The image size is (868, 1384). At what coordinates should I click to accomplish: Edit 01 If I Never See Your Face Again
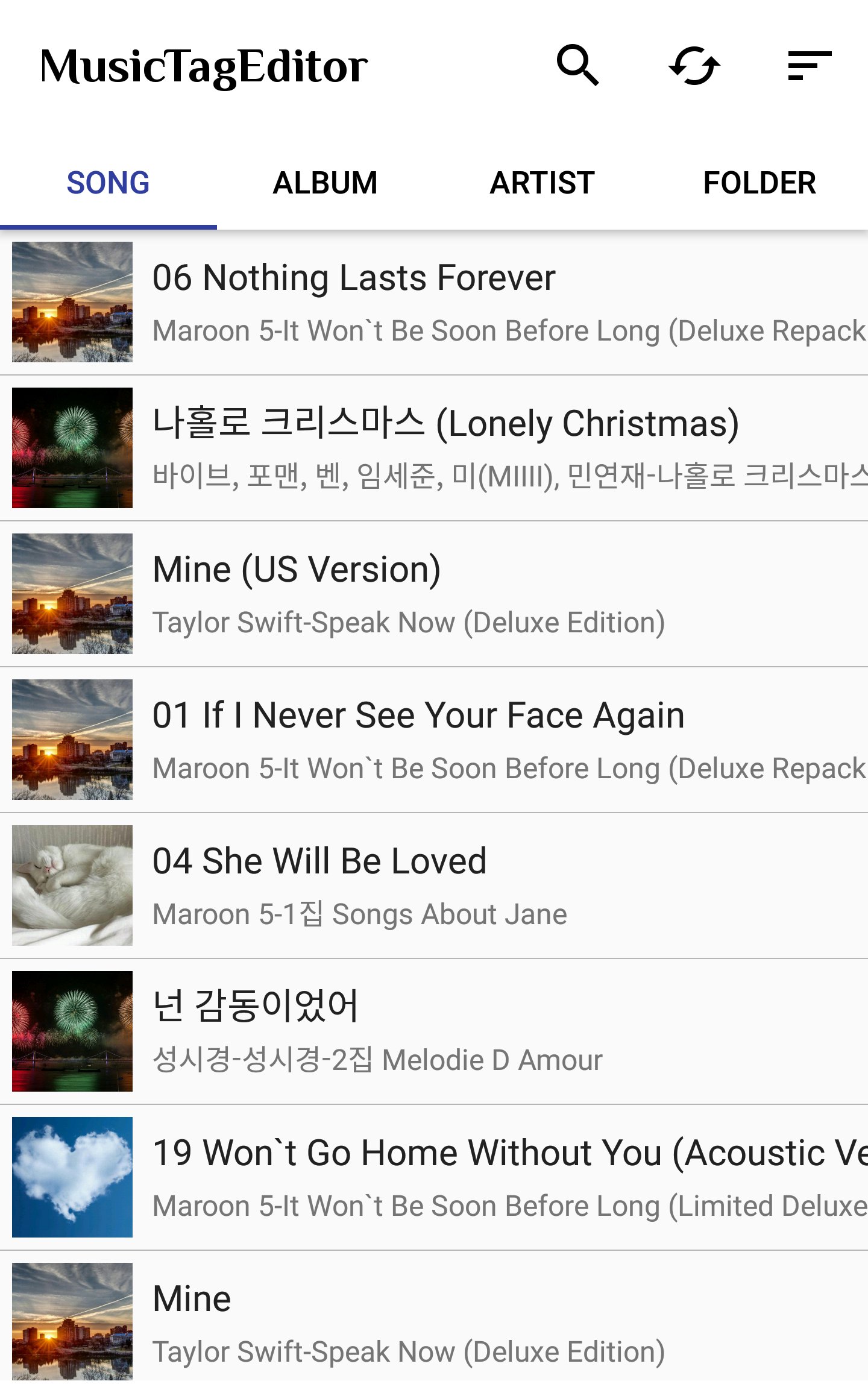[434, 740]
